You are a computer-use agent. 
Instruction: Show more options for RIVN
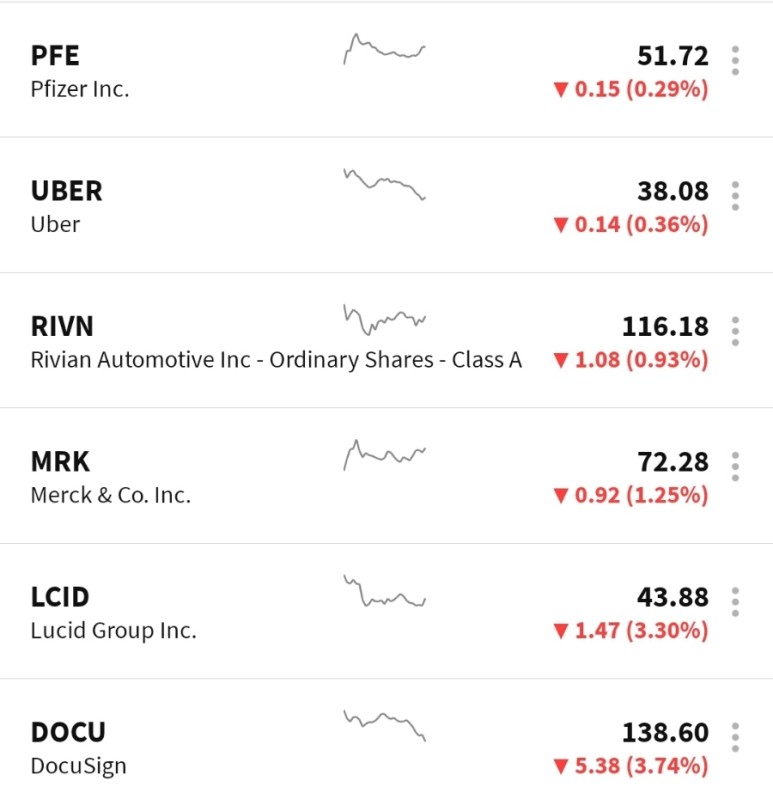pos(735,330)
